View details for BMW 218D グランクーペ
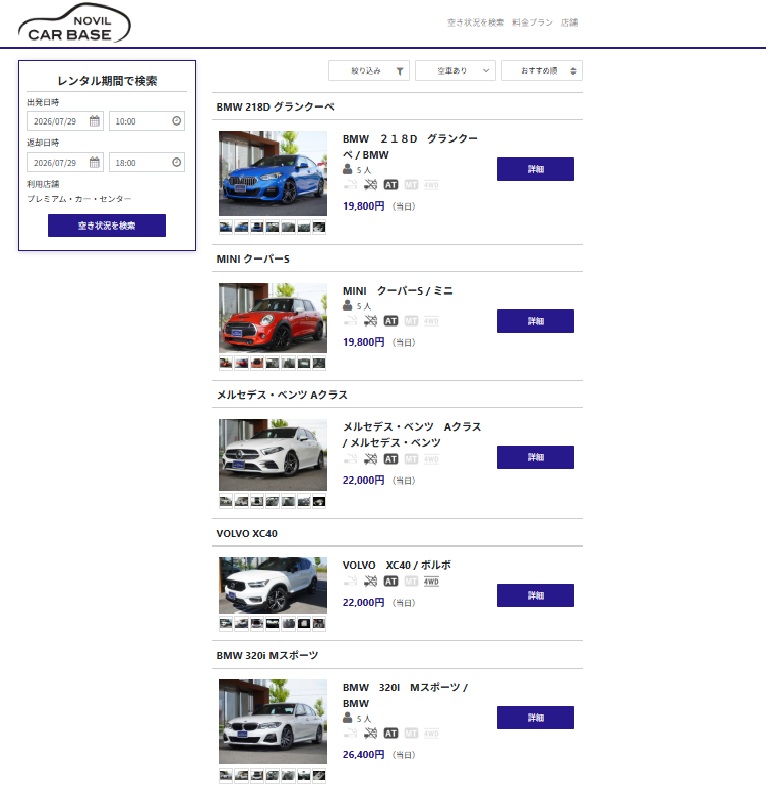 (535, 169)
